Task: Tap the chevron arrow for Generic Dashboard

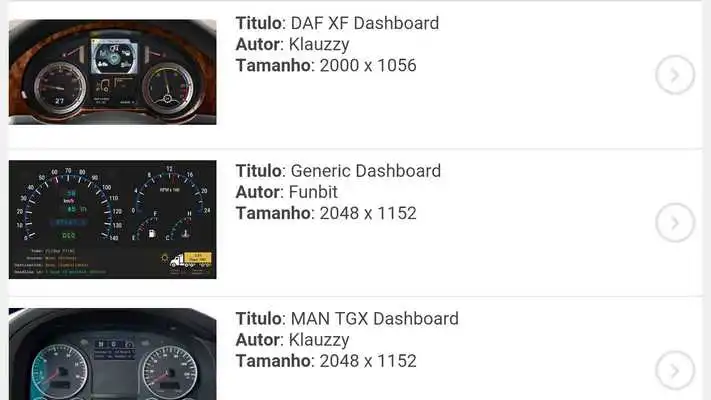Action: 675,223
